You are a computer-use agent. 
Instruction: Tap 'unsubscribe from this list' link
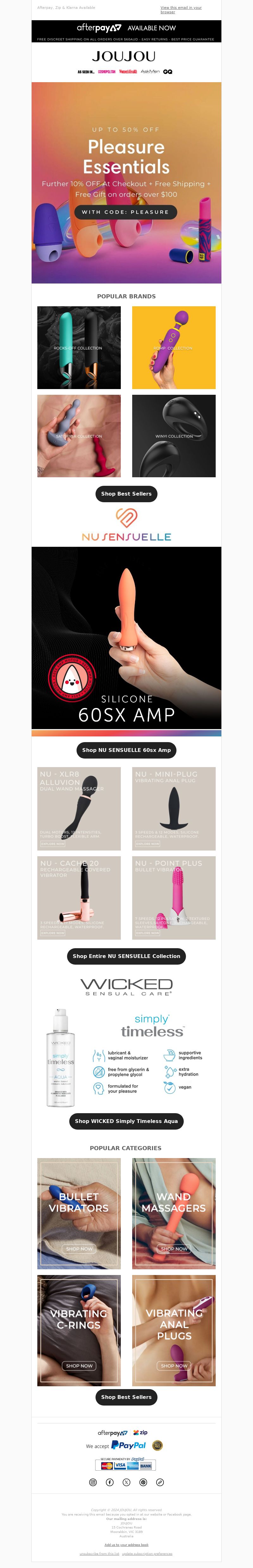(x=99, y=1553)
